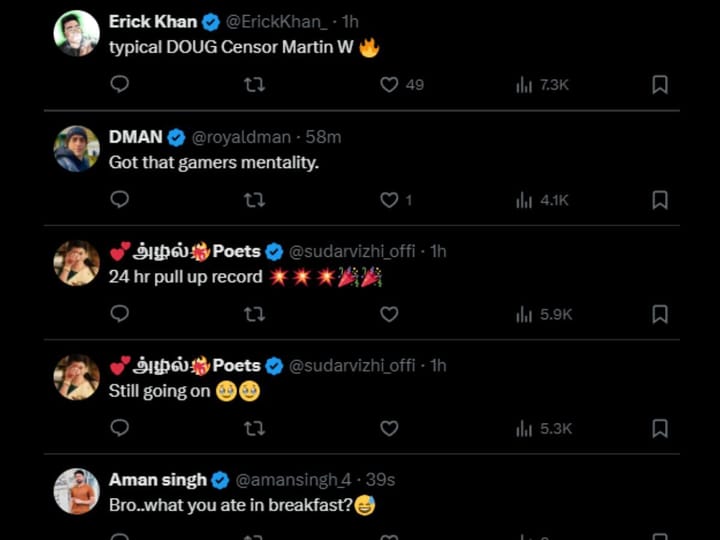Open Aman singh's profile avatar
The height and width of the screenshot is (540, 720).
pos(76,491)
